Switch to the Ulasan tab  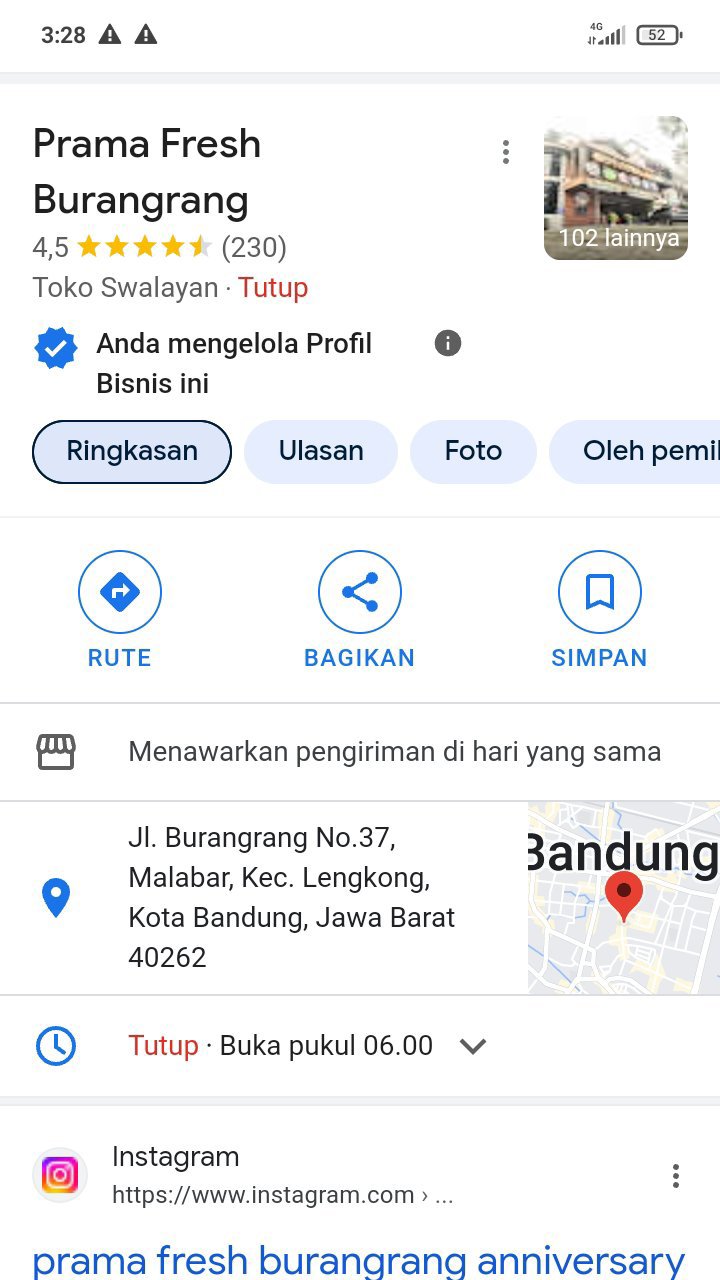point(321,451)
